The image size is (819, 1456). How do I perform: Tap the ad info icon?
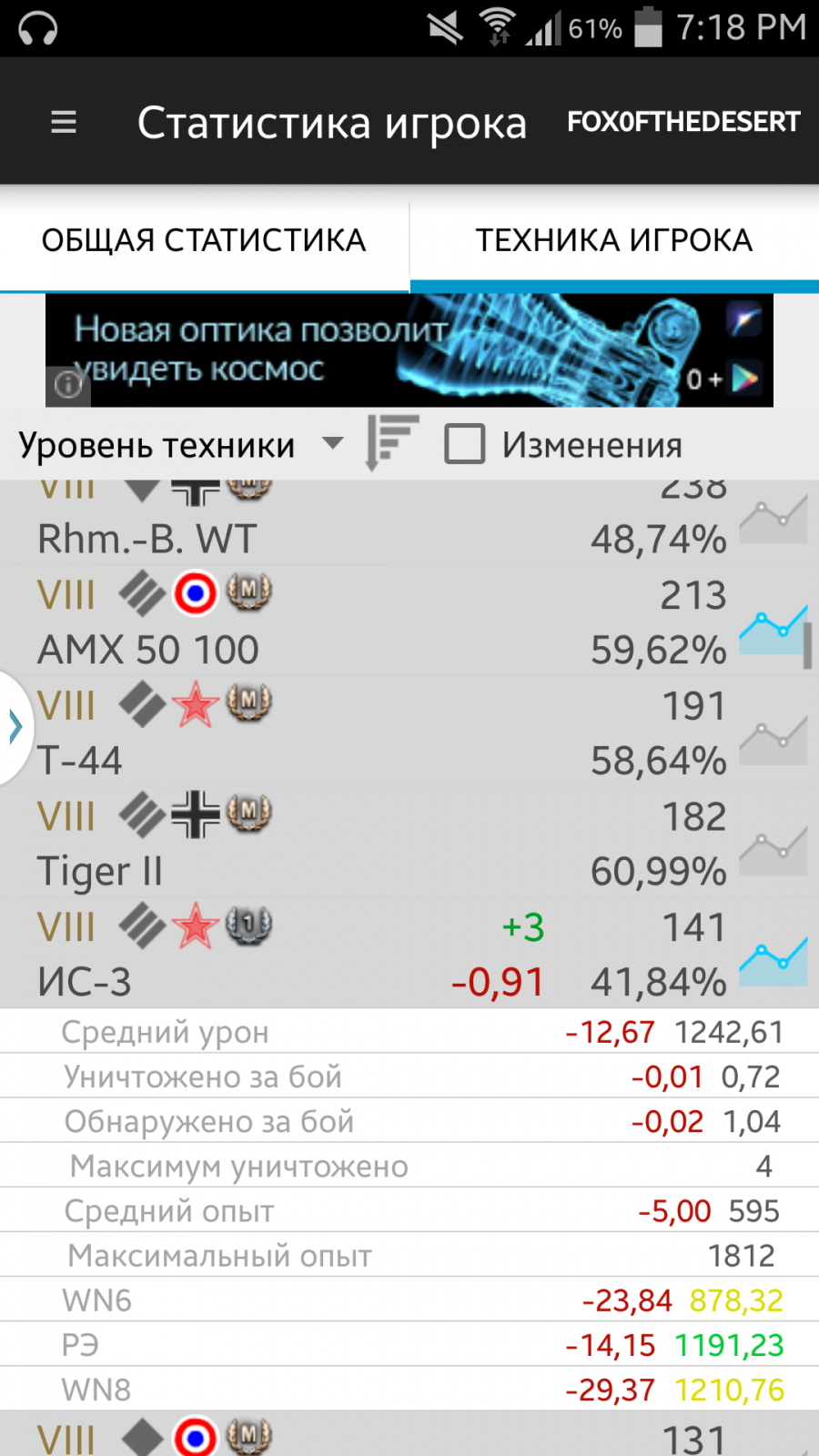(x=68, y=385)
